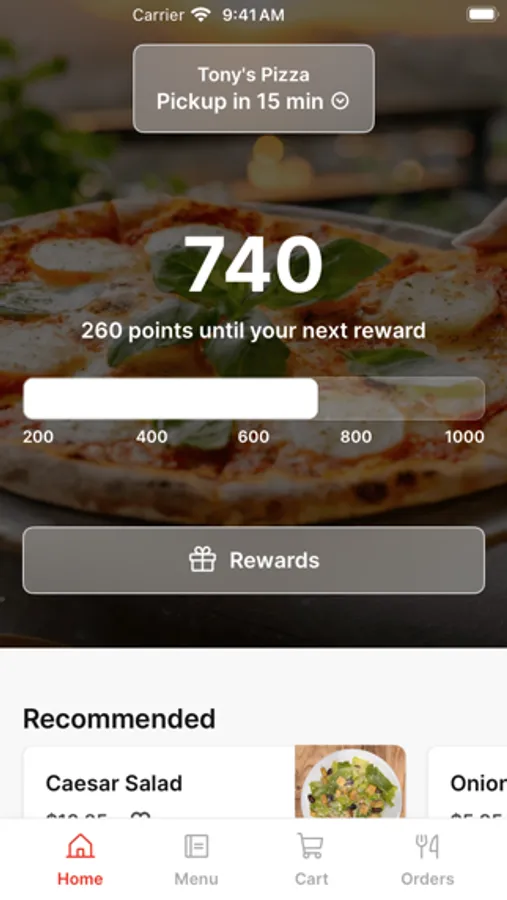Go to the Cart tab
This screenshot has height=900, width=507.
point(311,859)
